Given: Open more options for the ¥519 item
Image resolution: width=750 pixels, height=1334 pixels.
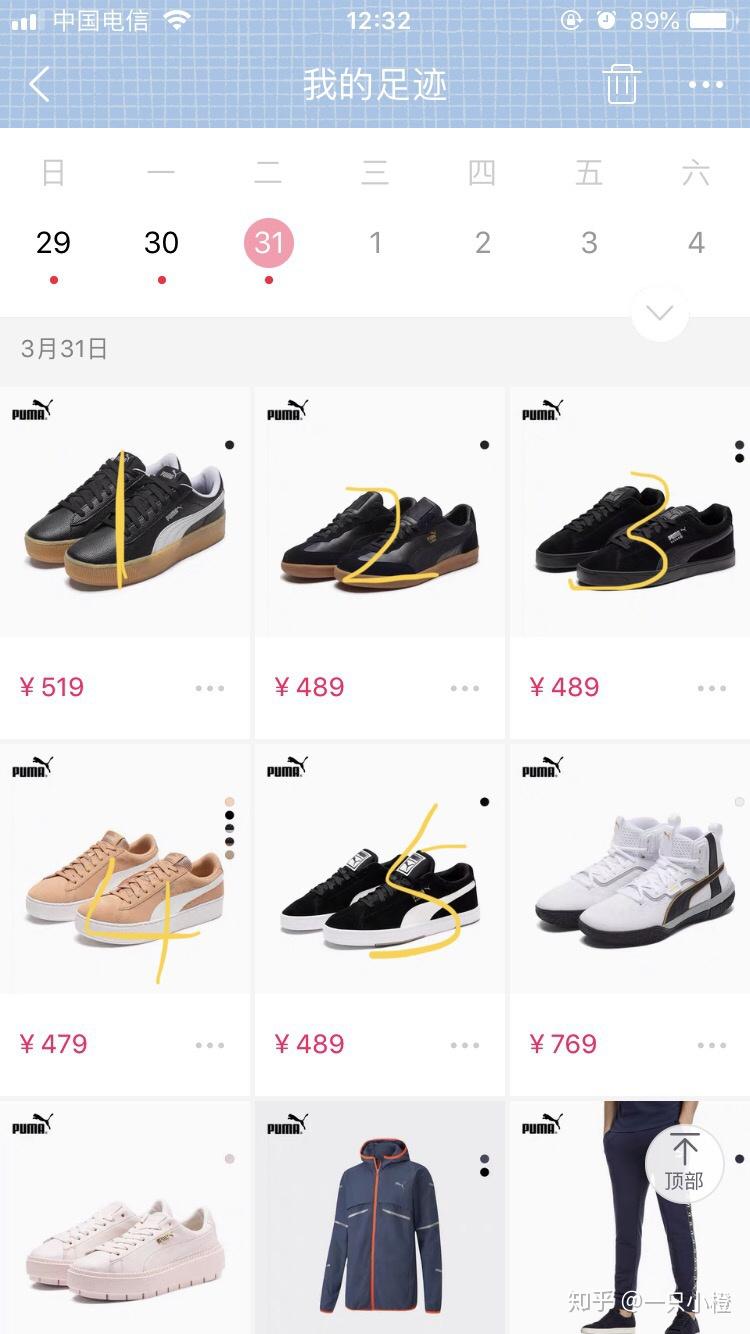Looking at the screenshot, I should pyautogui.click(x=210, y=688).
